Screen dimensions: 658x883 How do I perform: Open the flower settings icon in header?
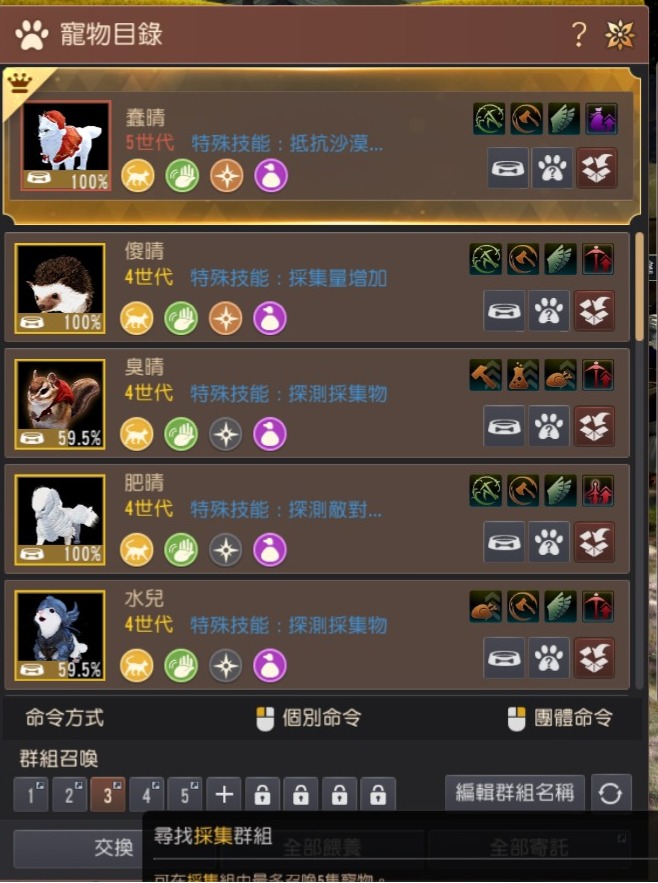coord(621,36)
